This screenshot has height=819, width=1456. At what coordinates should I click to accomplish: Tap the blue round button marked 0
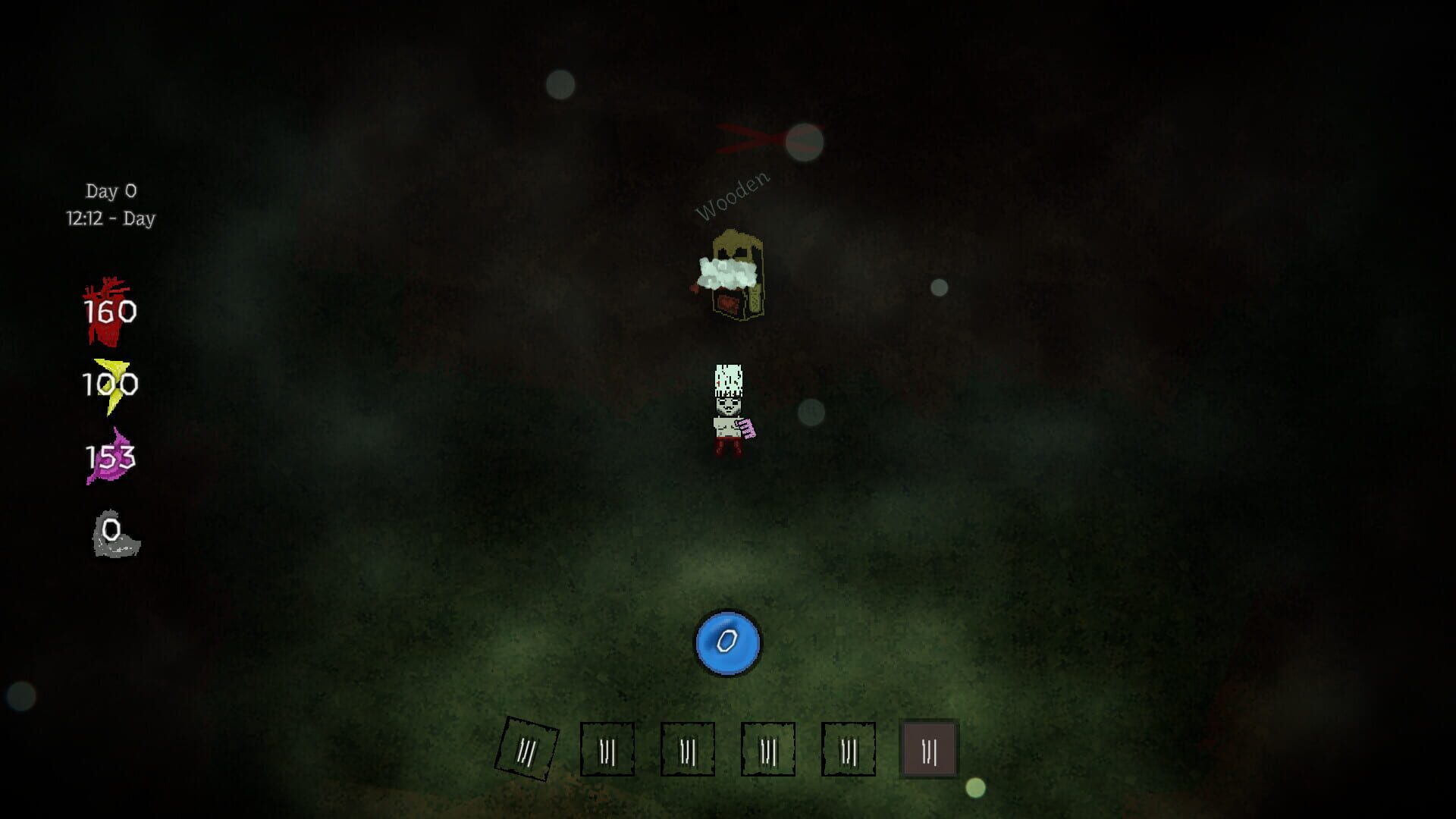(727, 643)
